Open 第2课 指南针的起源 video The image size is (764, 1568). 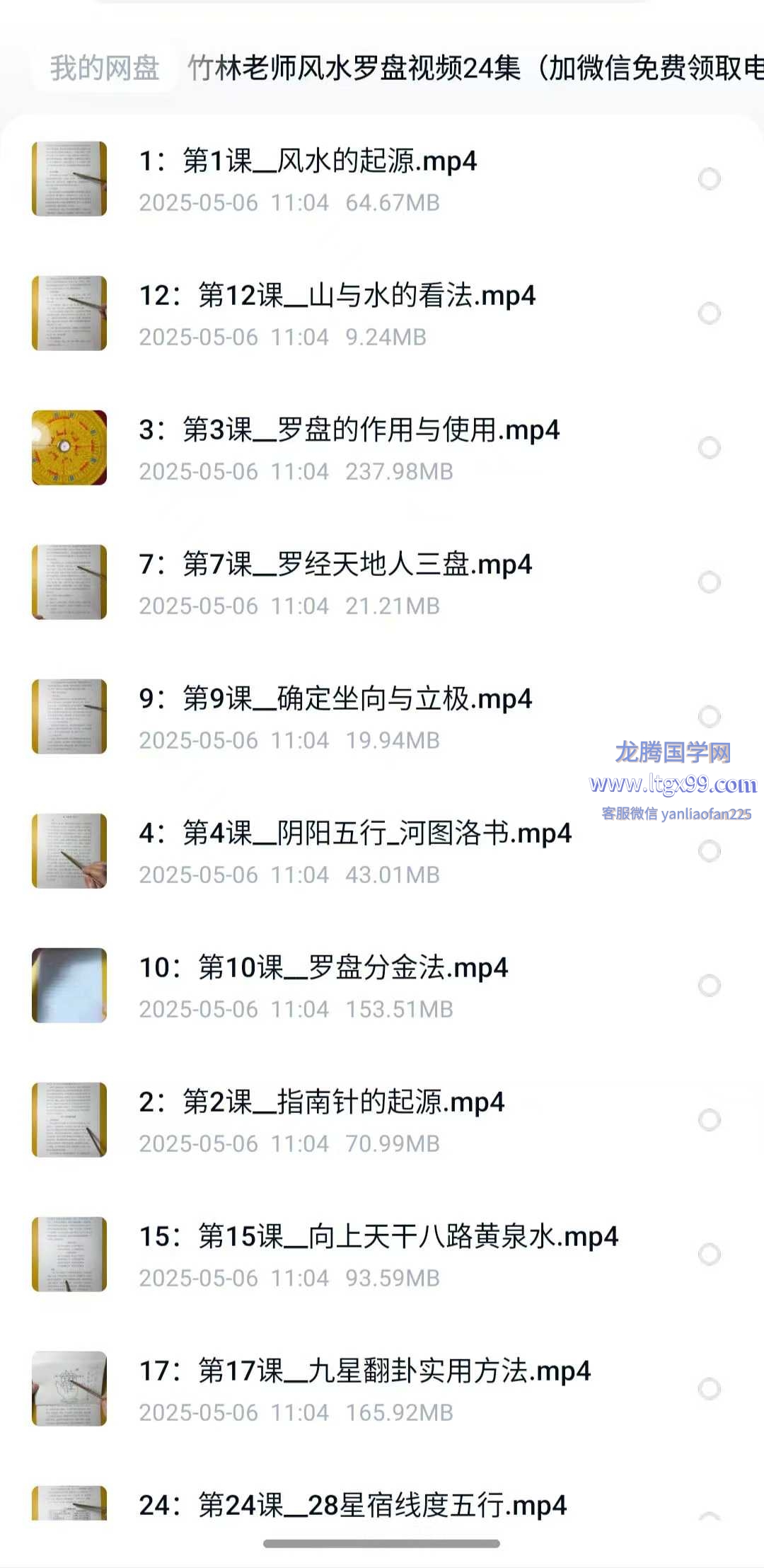(321, 1102)
